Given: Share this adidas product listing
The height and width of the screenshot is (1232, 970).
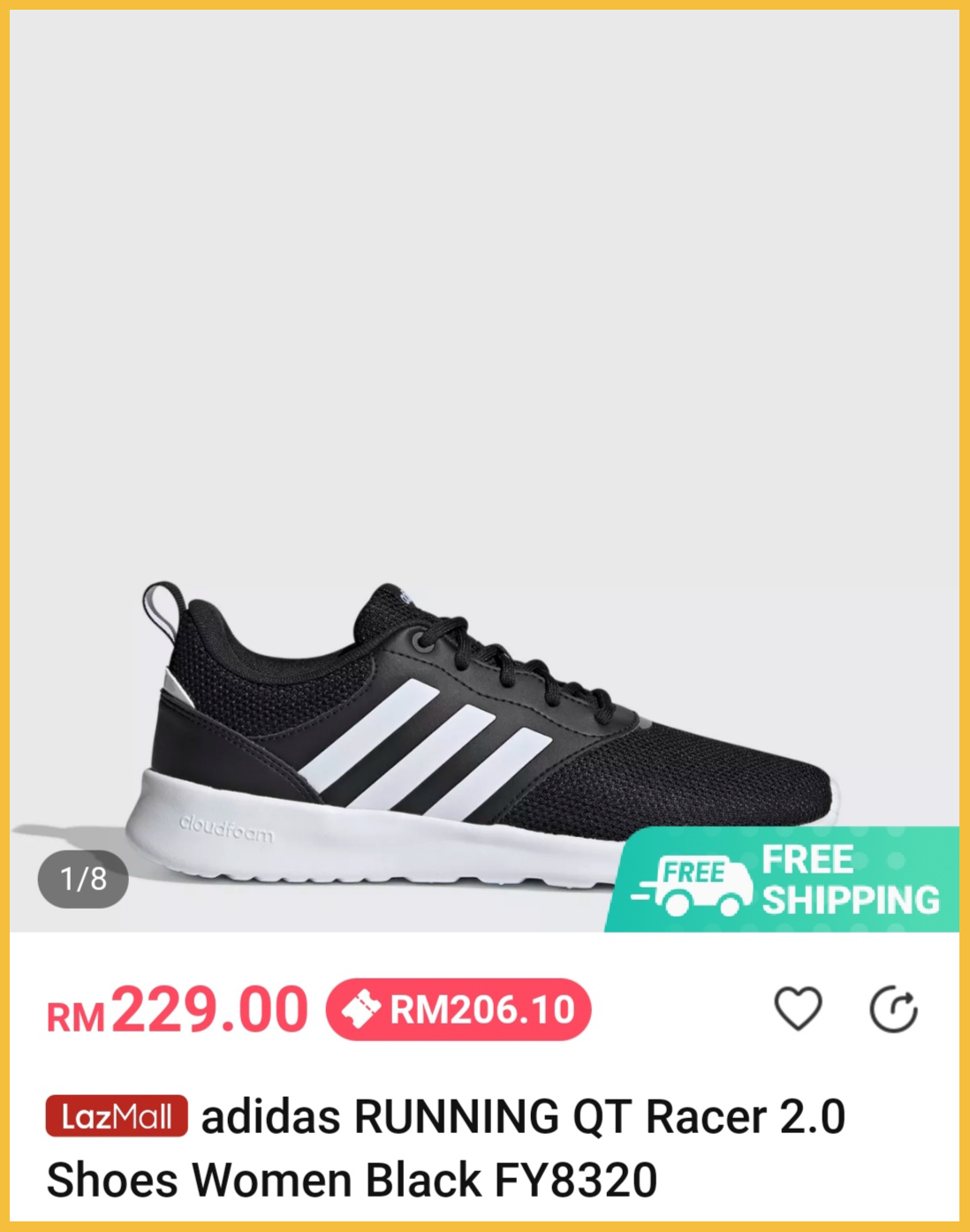Looking at the screenshot, I should pos(893,1009).
